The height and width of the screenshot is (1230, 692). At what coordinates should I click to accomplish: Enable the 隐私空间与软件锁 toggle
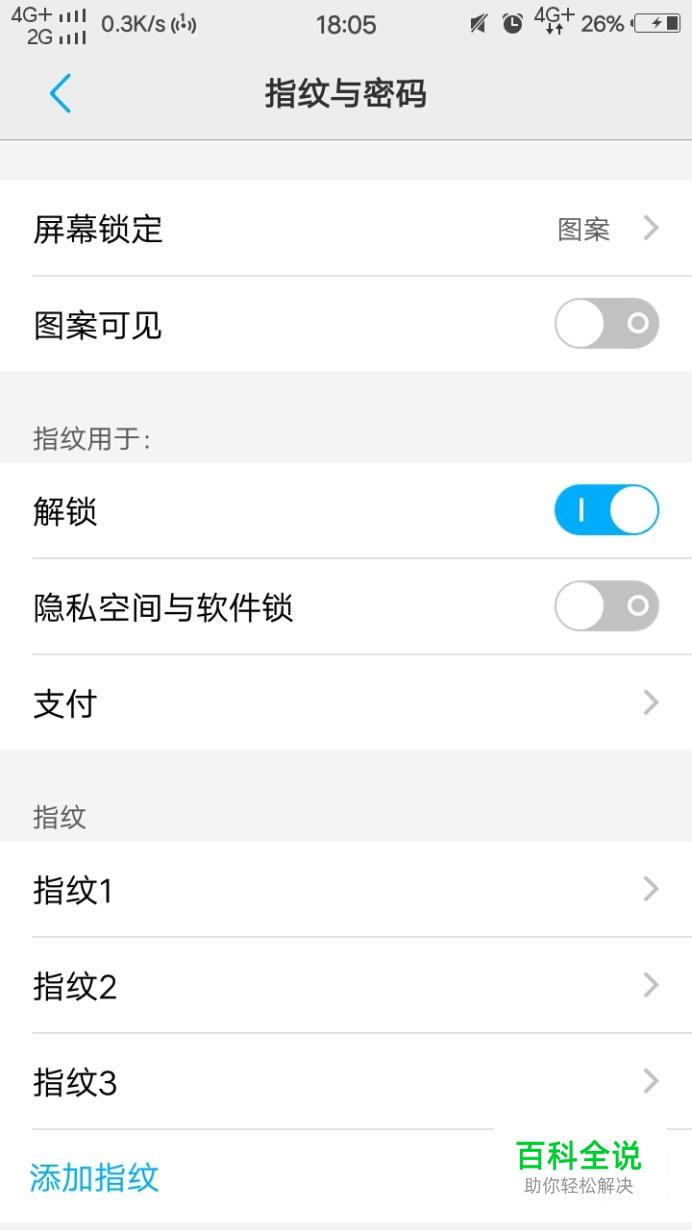coord(606,606)
